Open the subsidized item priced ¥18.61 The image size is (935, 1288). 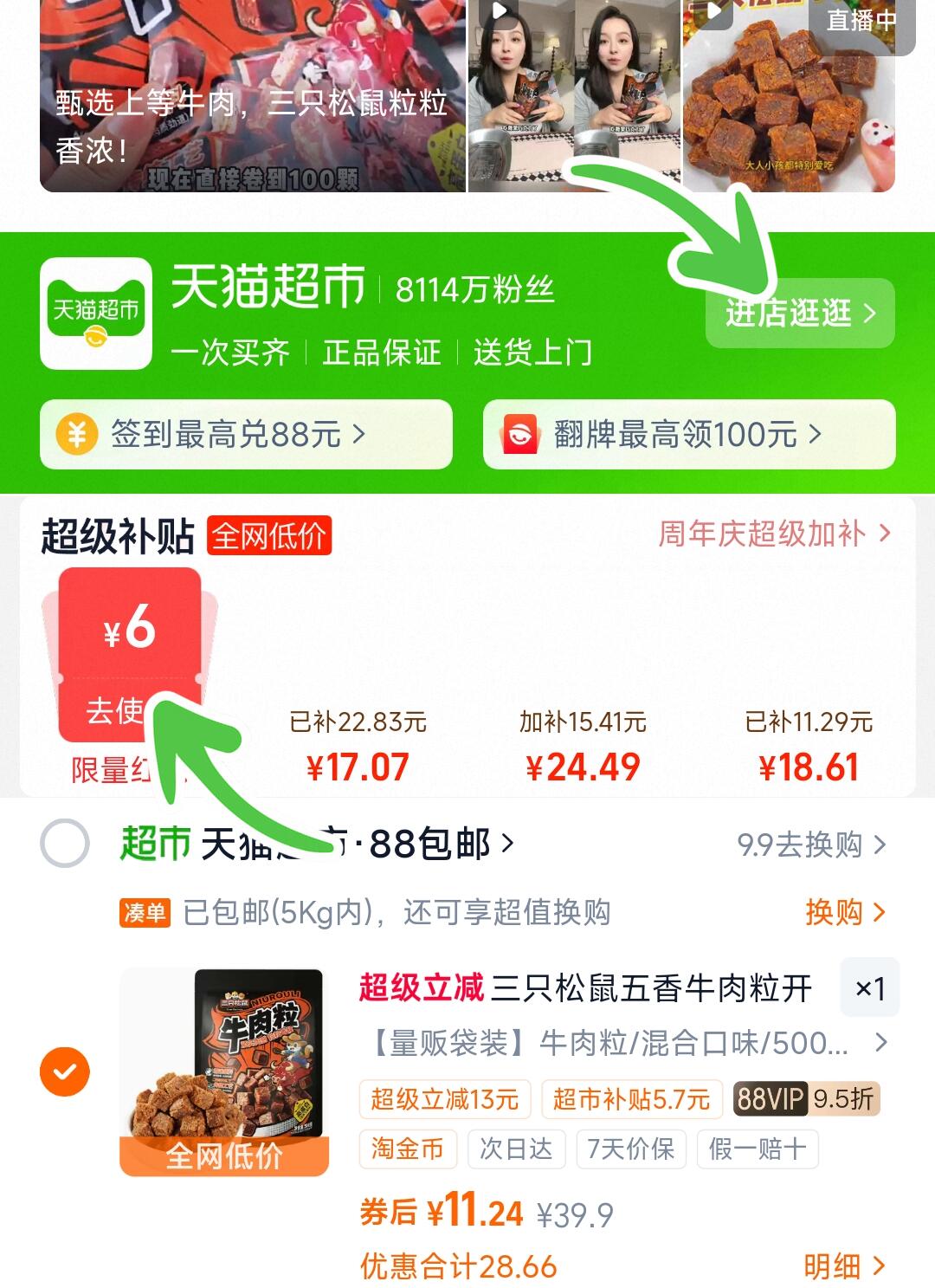[x=808, y=745]
